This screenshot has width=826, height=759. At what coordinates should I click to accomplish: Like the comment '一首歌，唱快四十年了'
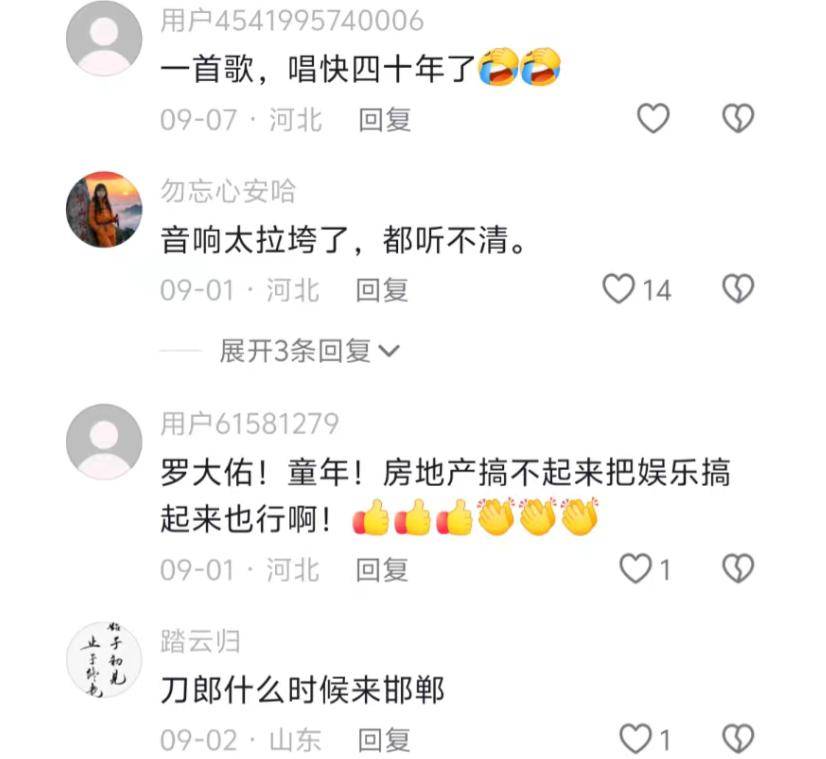point(653,119)
